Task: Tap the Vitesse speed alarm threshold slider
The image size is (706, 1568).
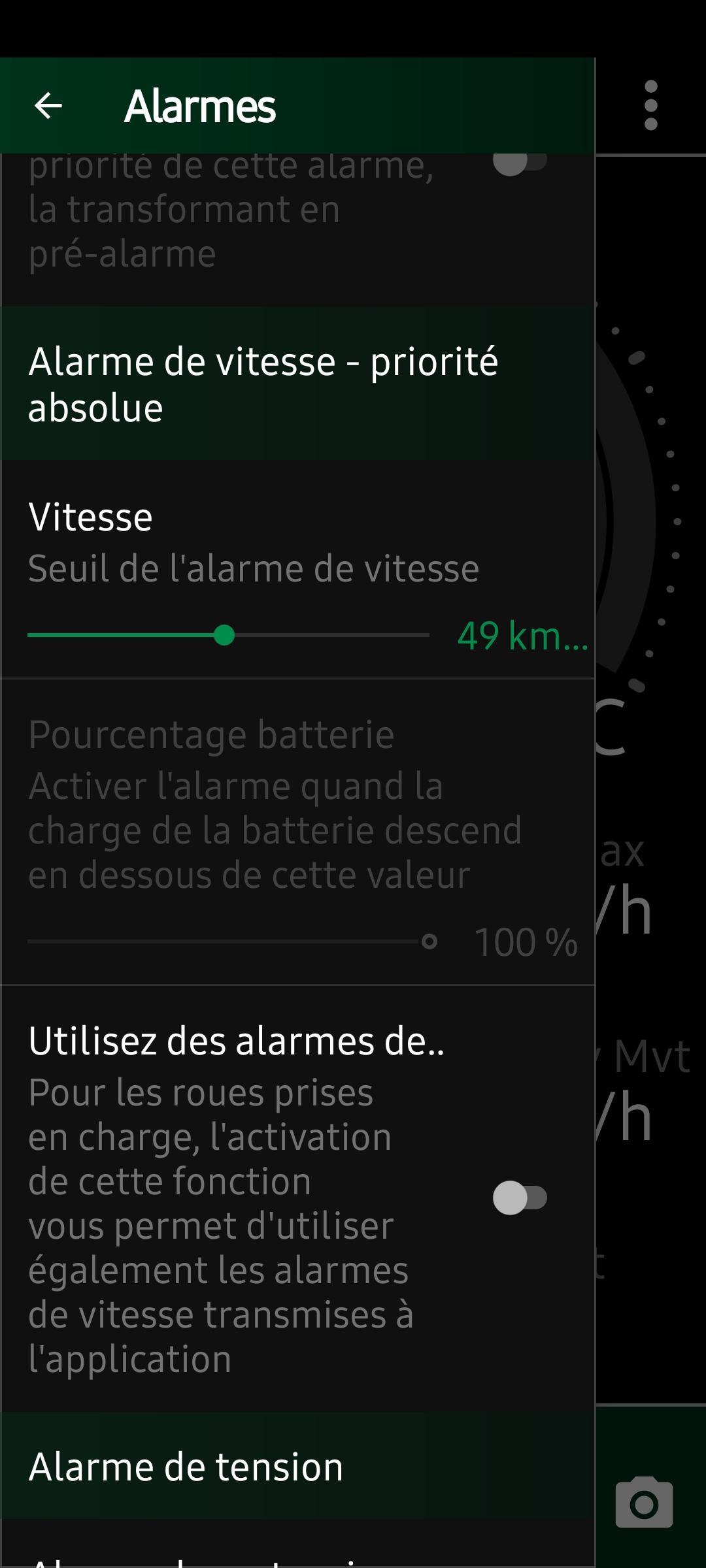Action: point(228,635)
